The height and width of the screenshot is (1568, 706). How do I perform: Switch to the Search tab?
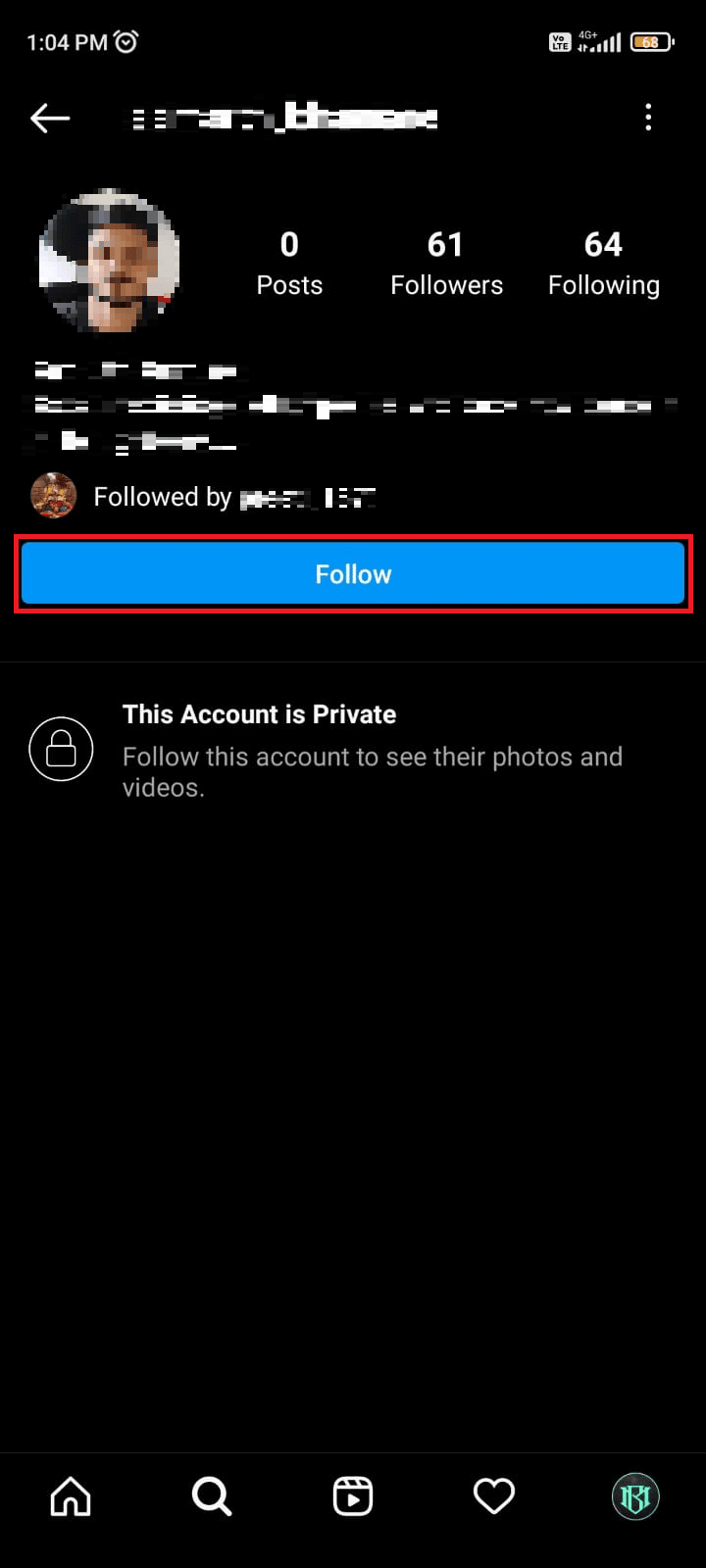pyautogui.click(x=211, y=1496)
